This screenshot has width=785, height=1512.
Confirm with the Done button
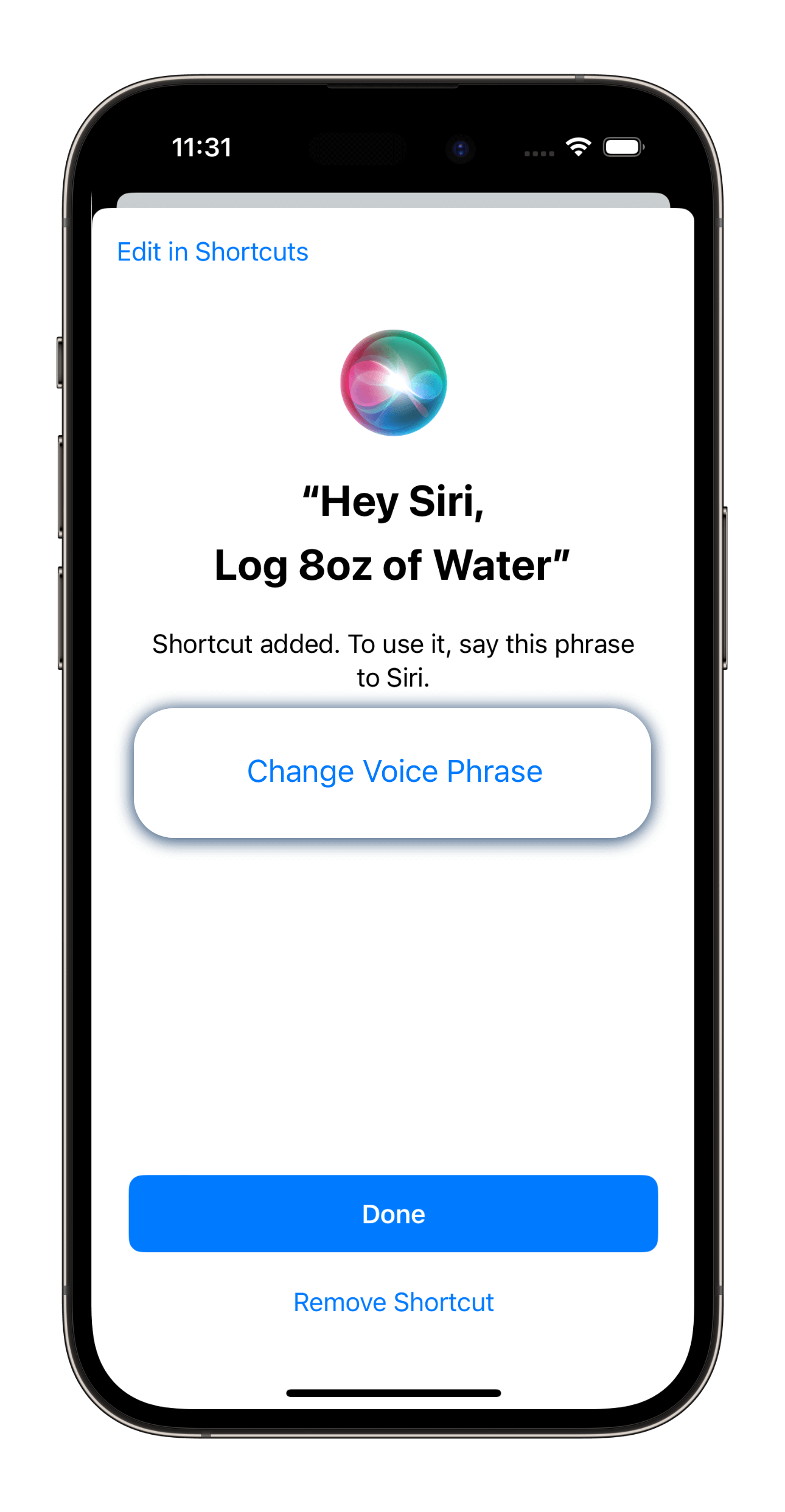[393, 1214]
